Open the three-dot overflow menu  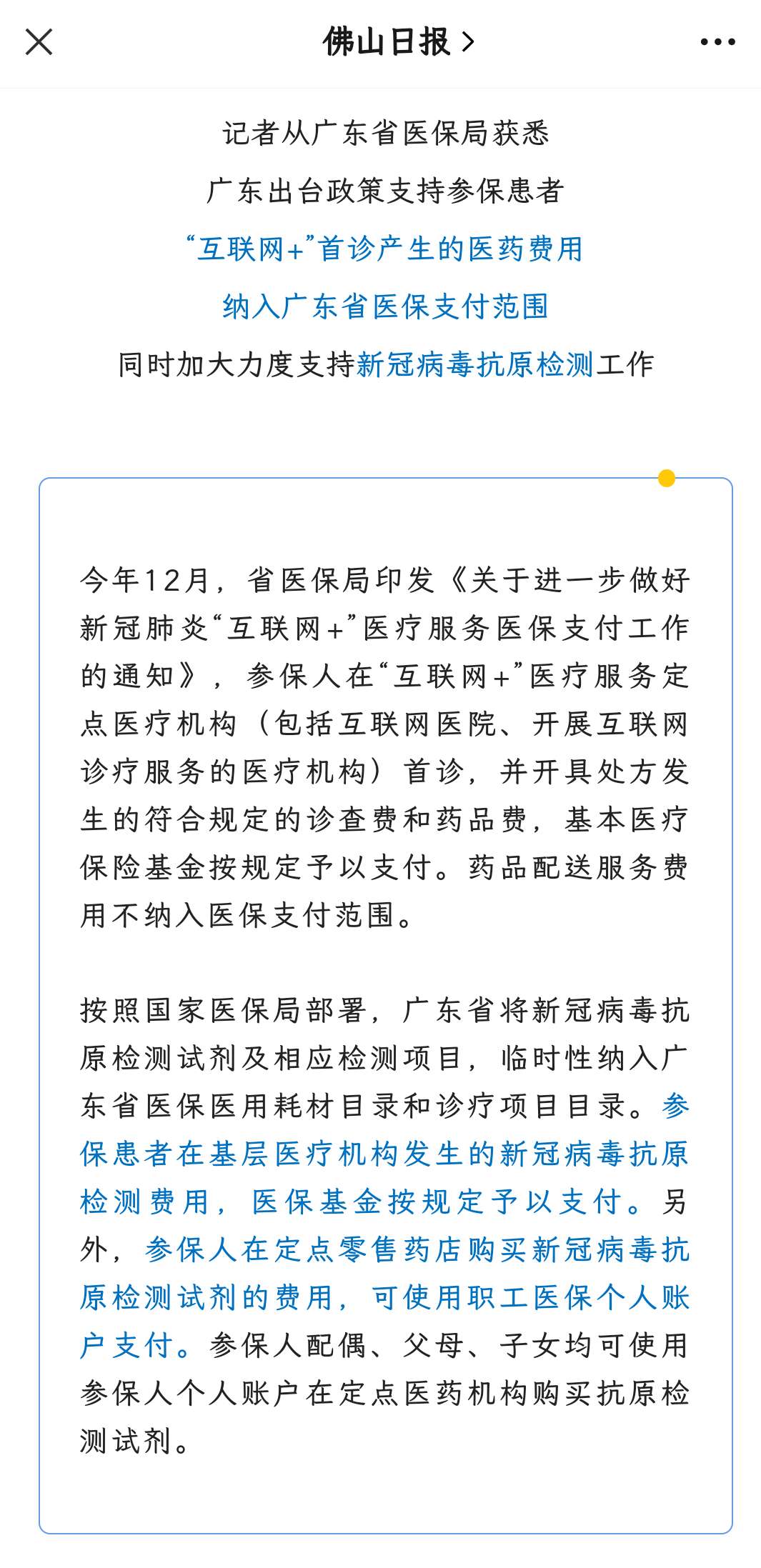pos(717,42)
